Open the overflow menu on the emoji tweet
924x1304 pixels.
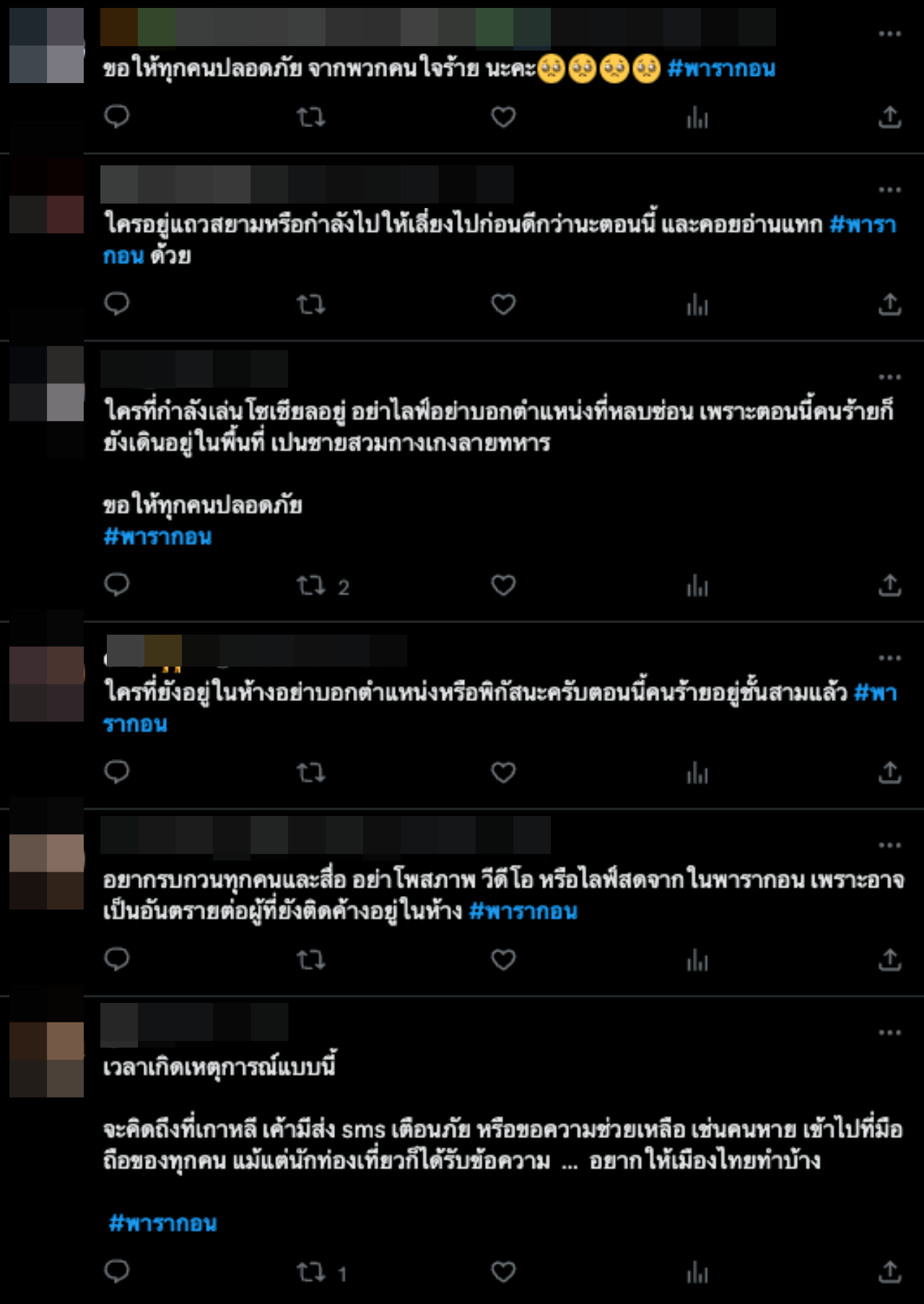point(889,34)
